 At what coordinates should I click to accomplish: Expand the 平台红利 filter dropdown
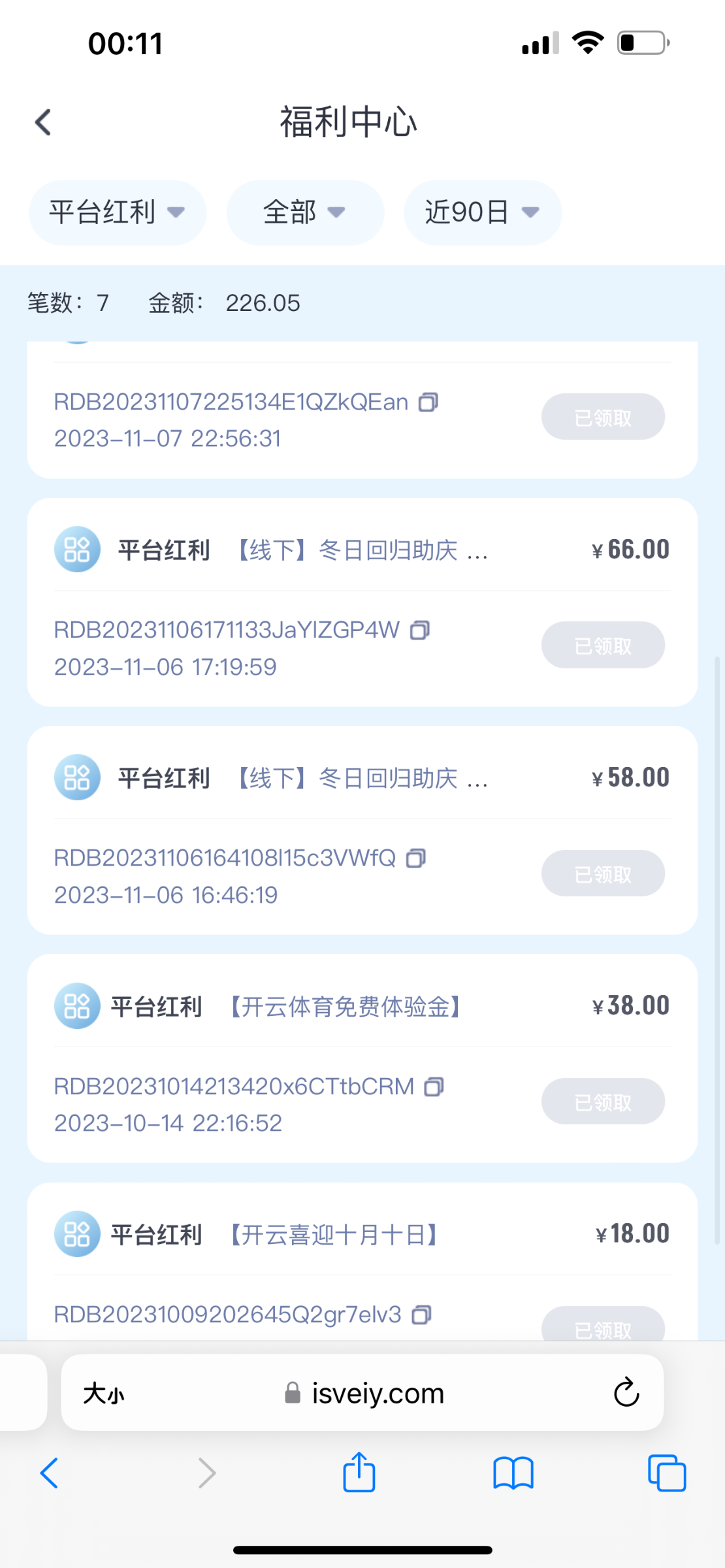pyautogui.click(x=117, y=212)
